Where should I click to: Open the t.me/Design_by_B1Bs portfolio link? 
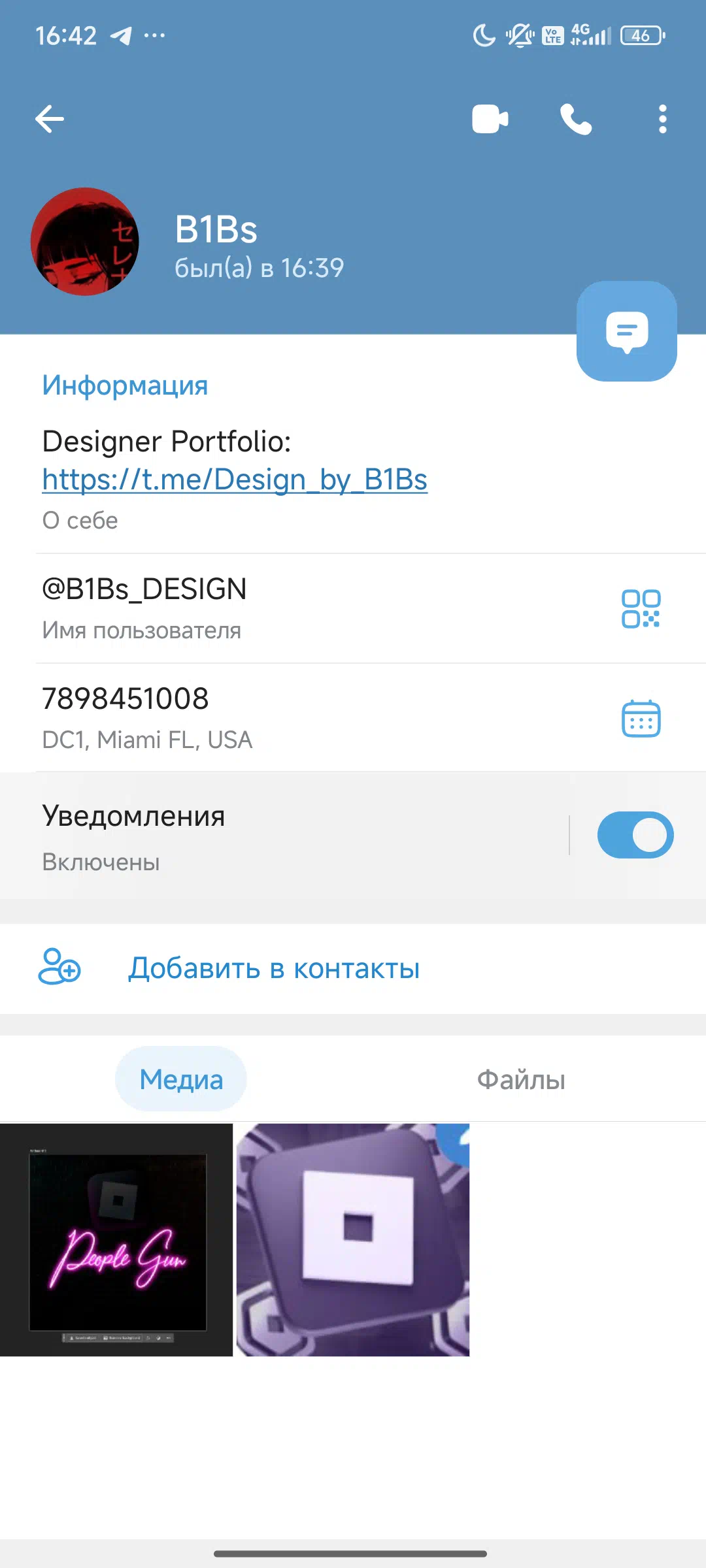tap(235, 480)
